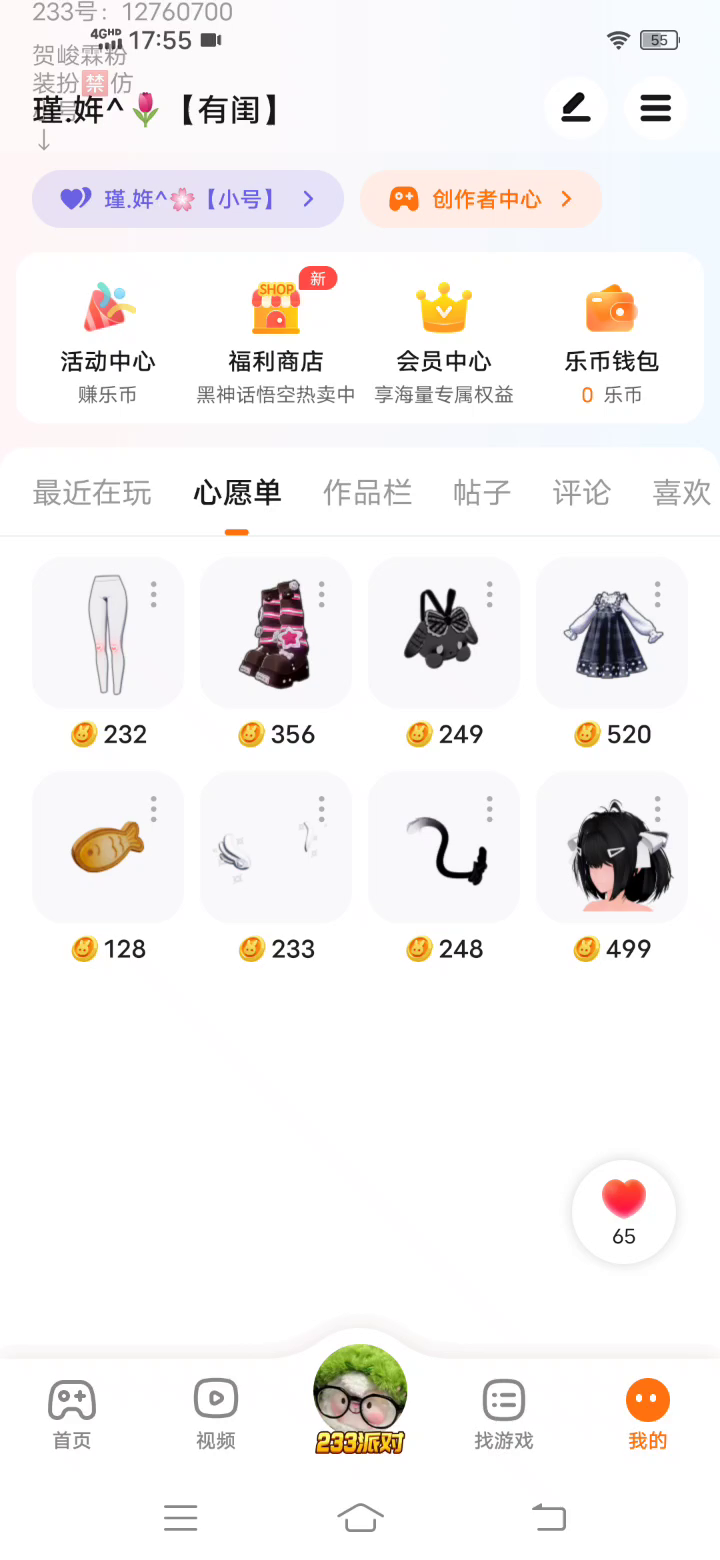Open the hamburger menu icon

pos(655,107)
